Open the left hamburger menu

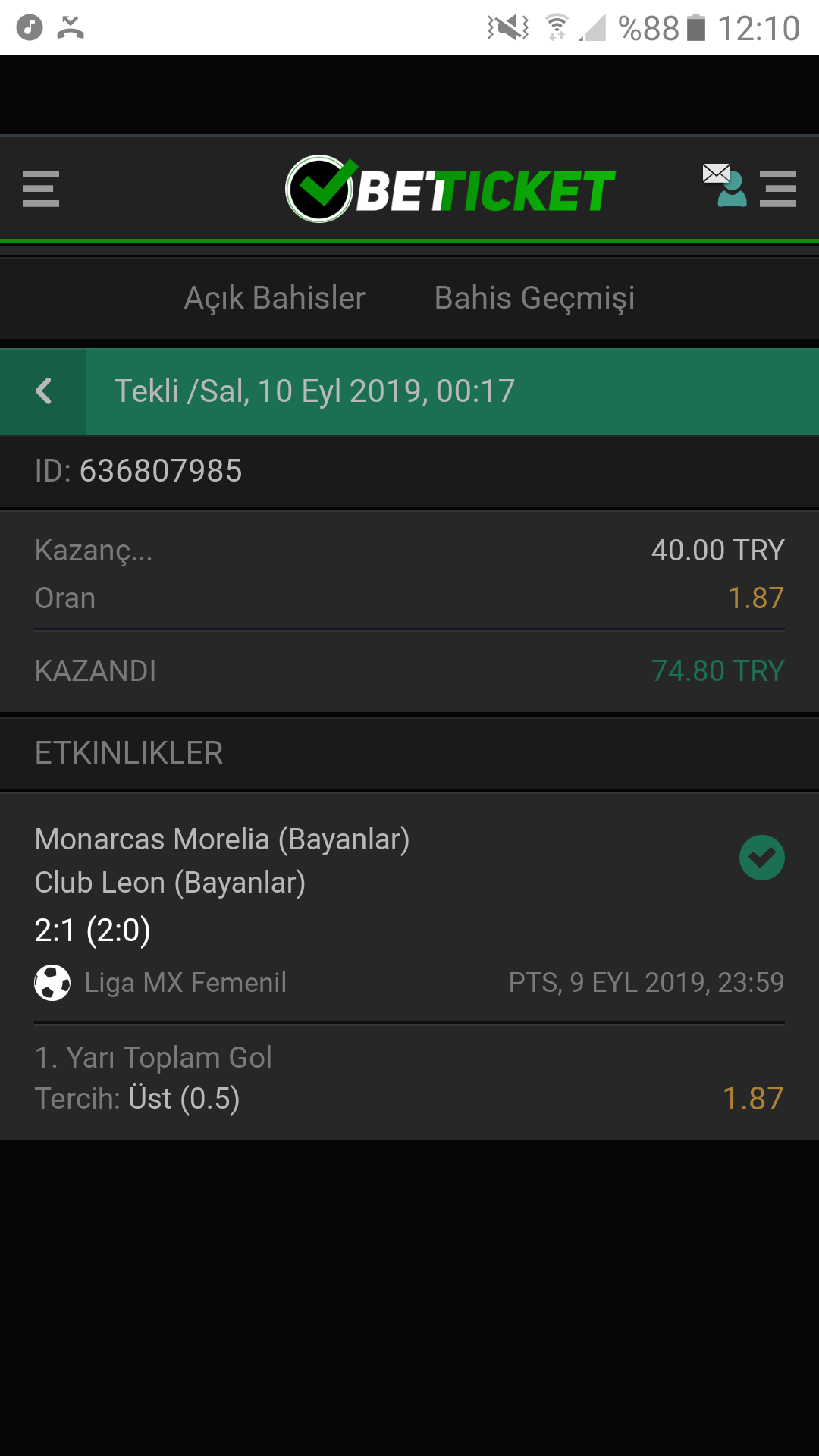41,189
